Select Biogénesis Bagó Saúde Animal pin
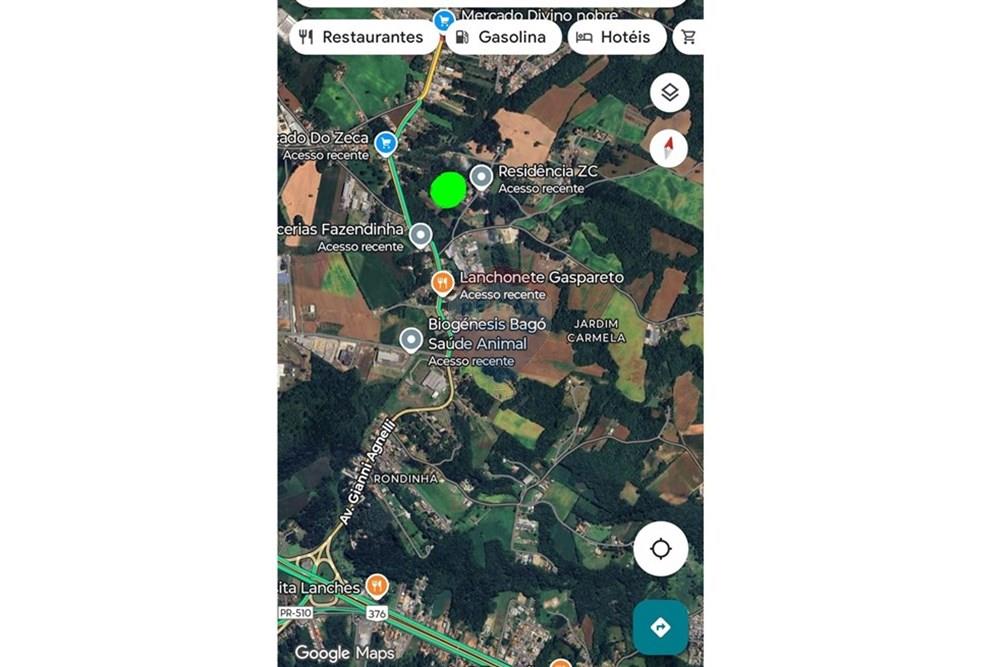Viewport: 1000px width, 667px height. (x=411, y=339)
